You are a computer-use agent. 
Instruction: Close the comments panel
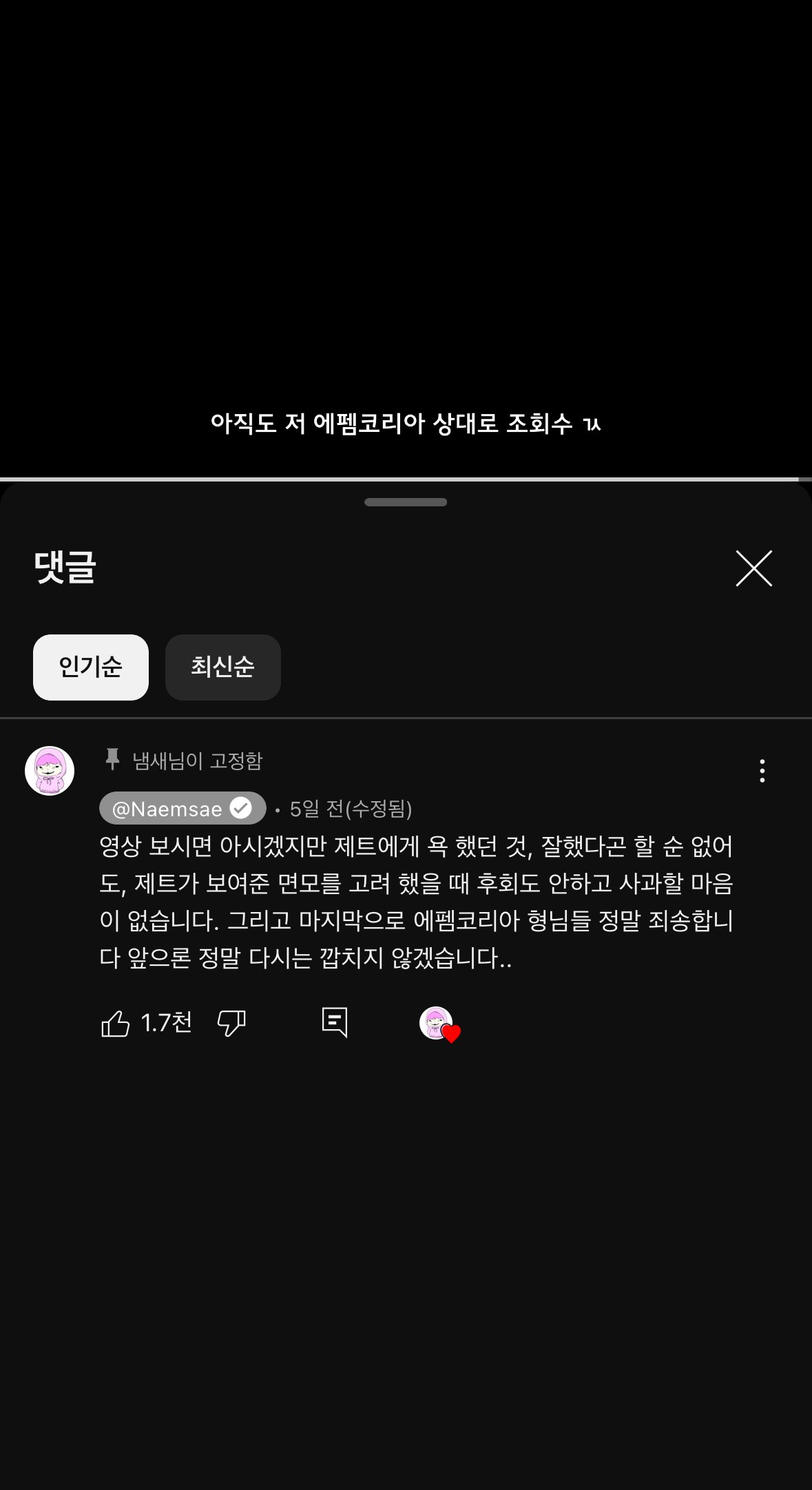[x=753, y=568]
